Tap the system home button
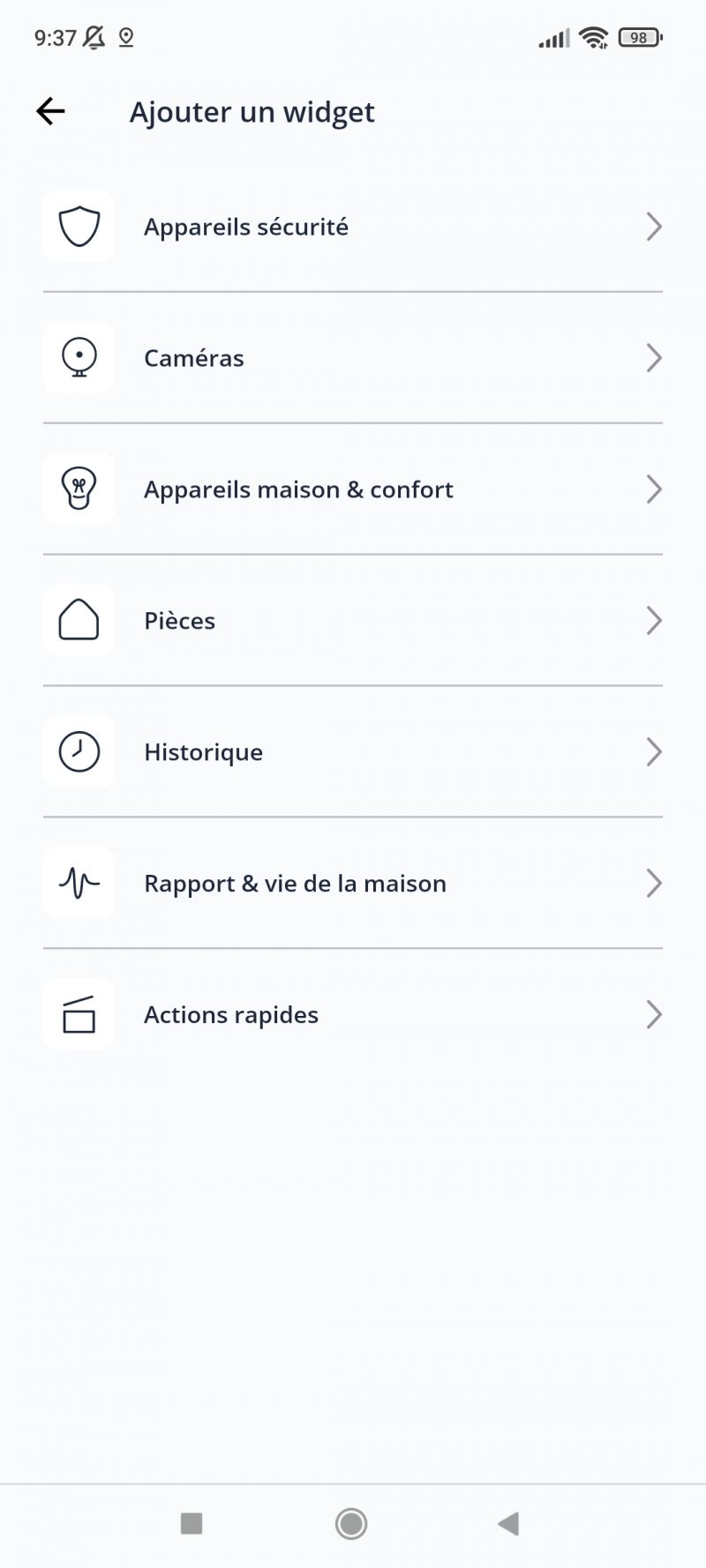This screenshot has width=706, height=1568. [351, 1523]
